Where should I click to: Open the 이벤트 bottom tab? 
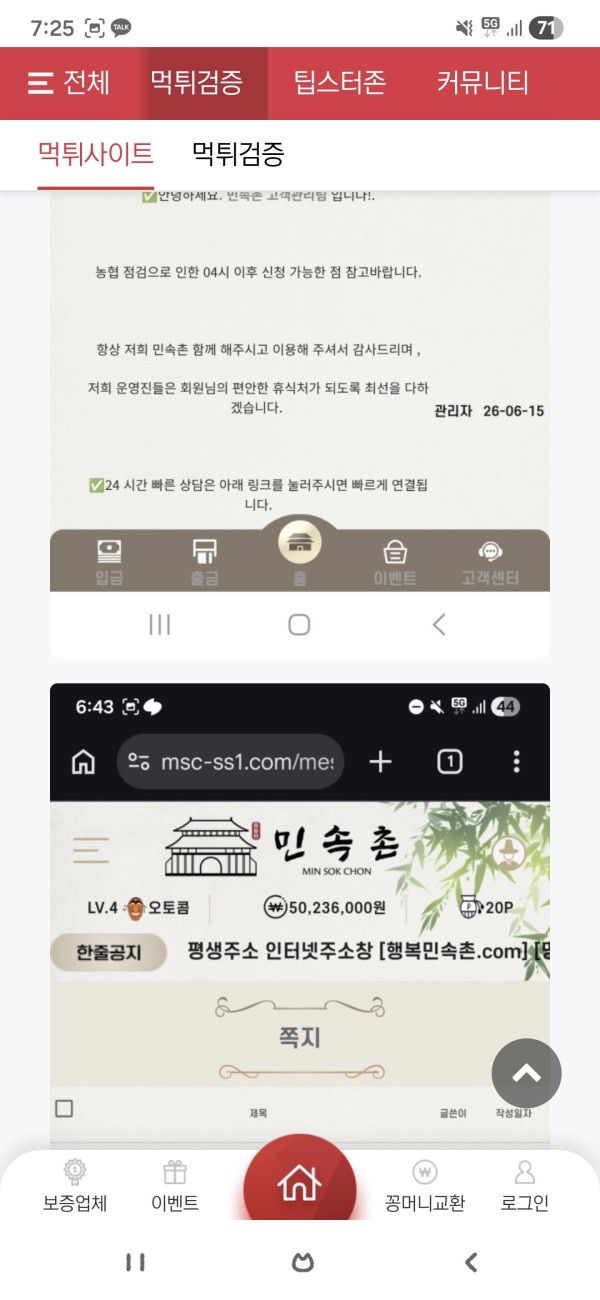point(175,1187)
